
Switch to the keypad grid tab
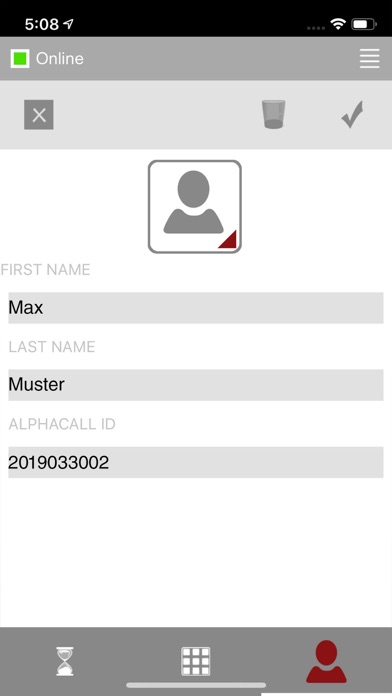[196, 661]
